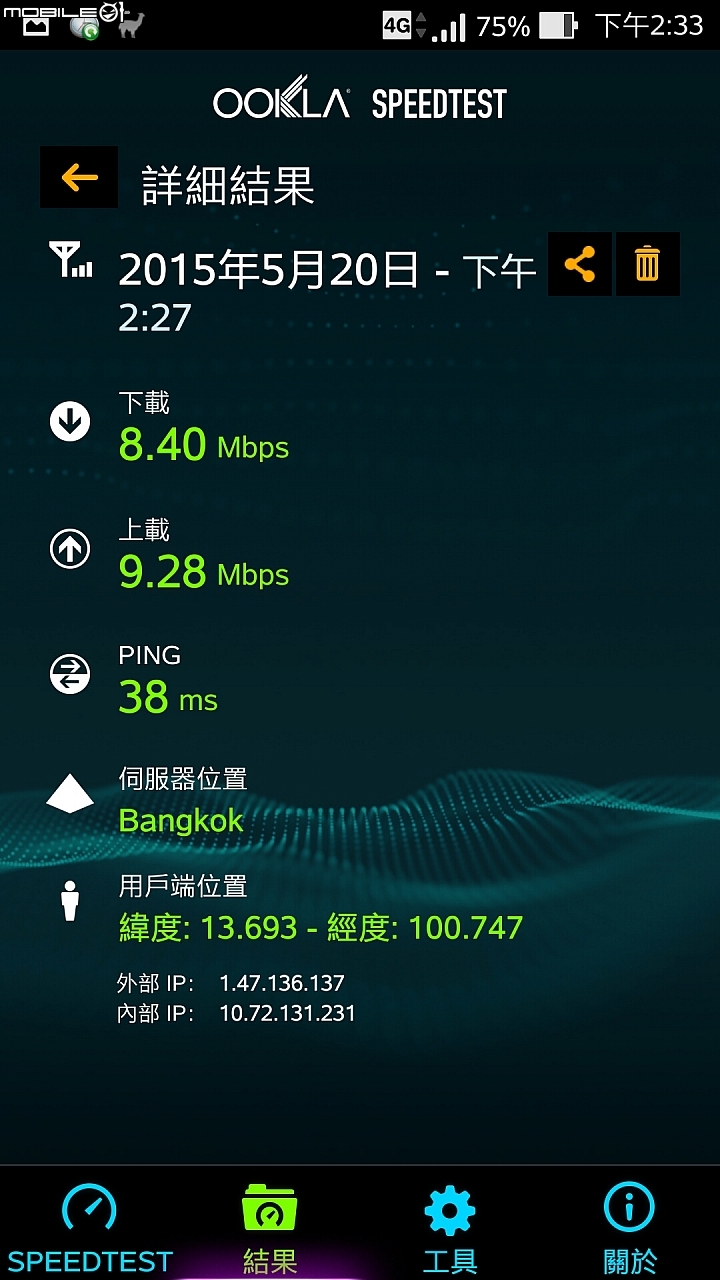Switch to the SPEEDTEST tab
This screenshot has height=1280, width=720.
(90, 1226)
